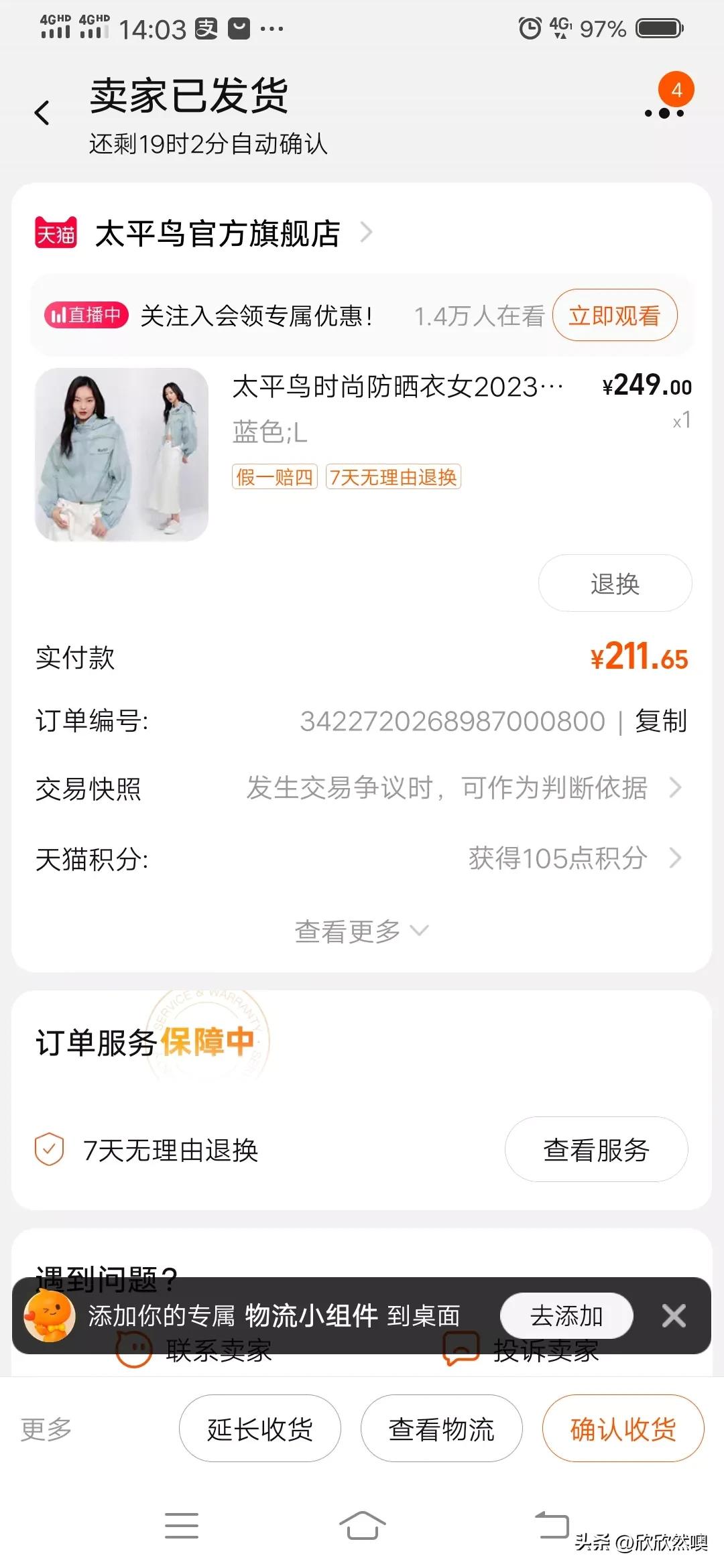
Task: Tap the back arrow at top left
Action: [x=42, y=111]
